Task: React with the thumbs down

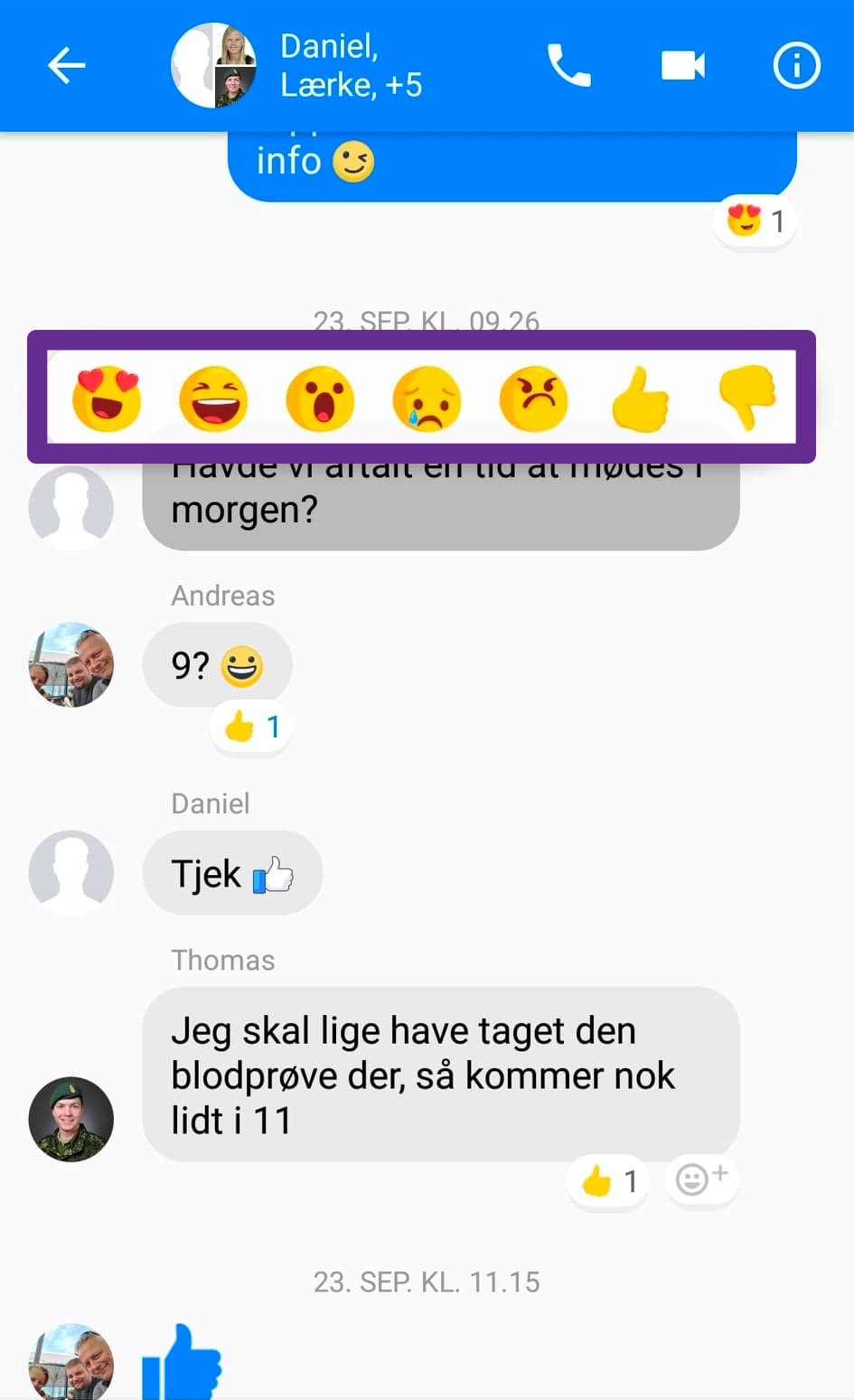Action: point(746,399)
